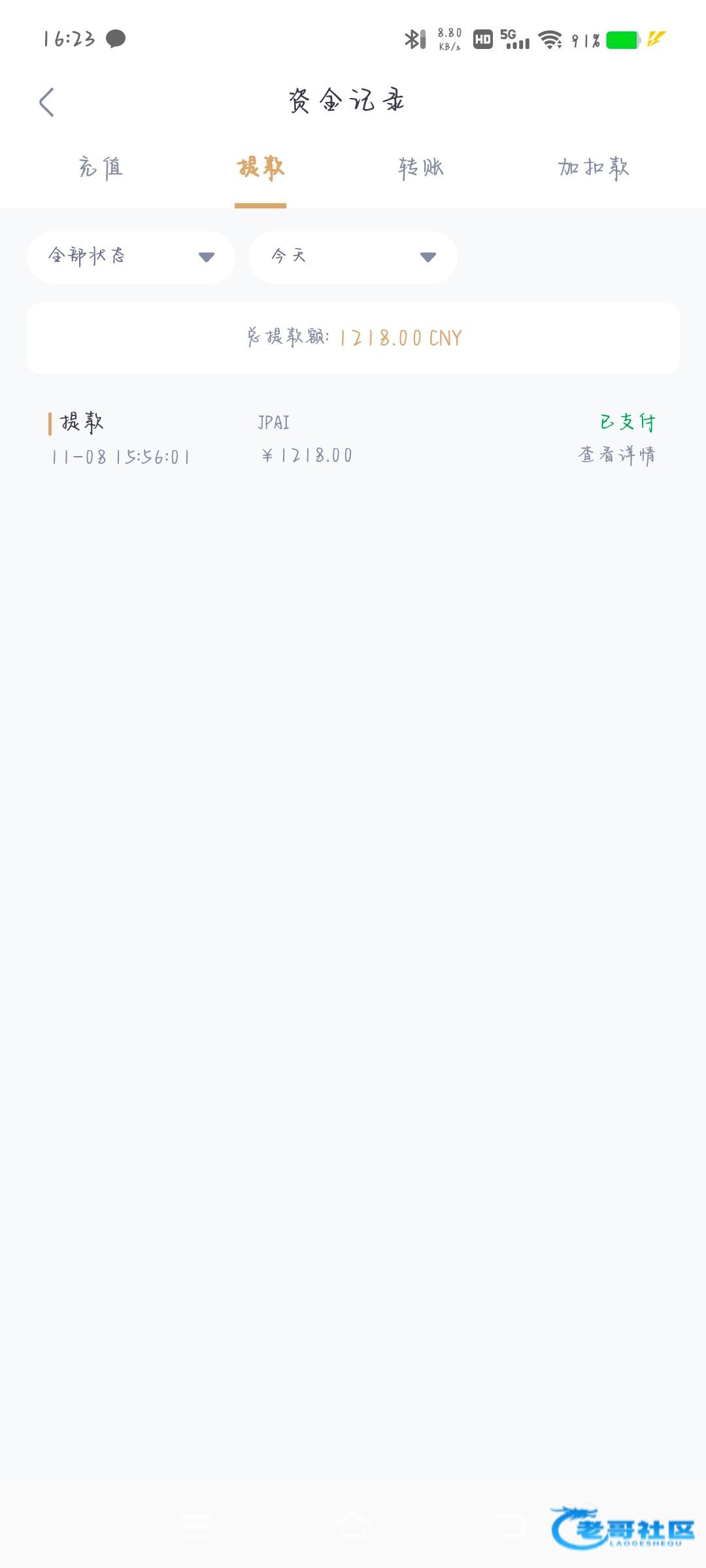The height and width of the screenshot is (1568, 706).
Task: Go back from 资金记录 page
Action: tap(46, 103)
